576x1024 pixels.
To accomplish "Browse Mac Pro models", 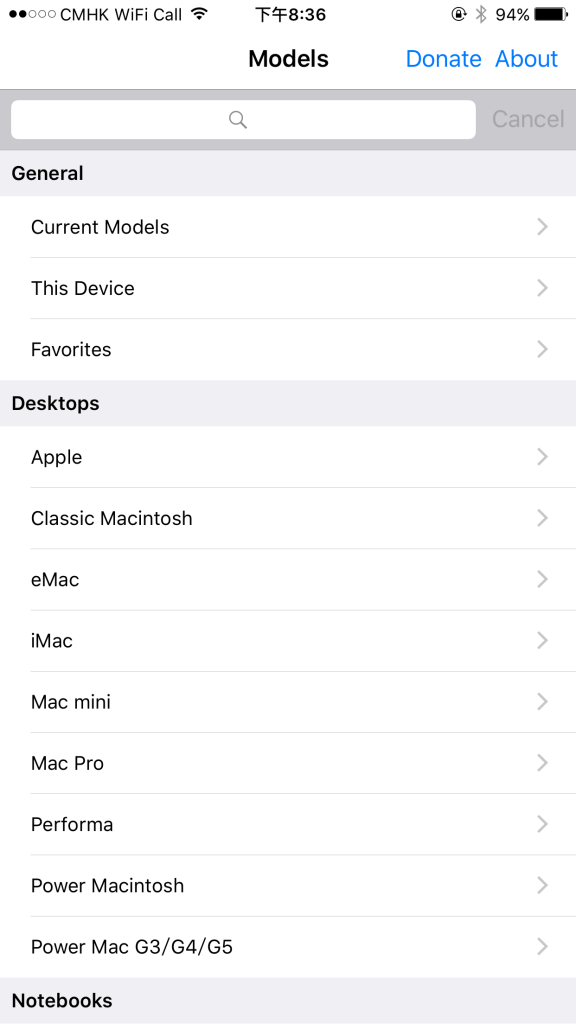I will [288, 763].
